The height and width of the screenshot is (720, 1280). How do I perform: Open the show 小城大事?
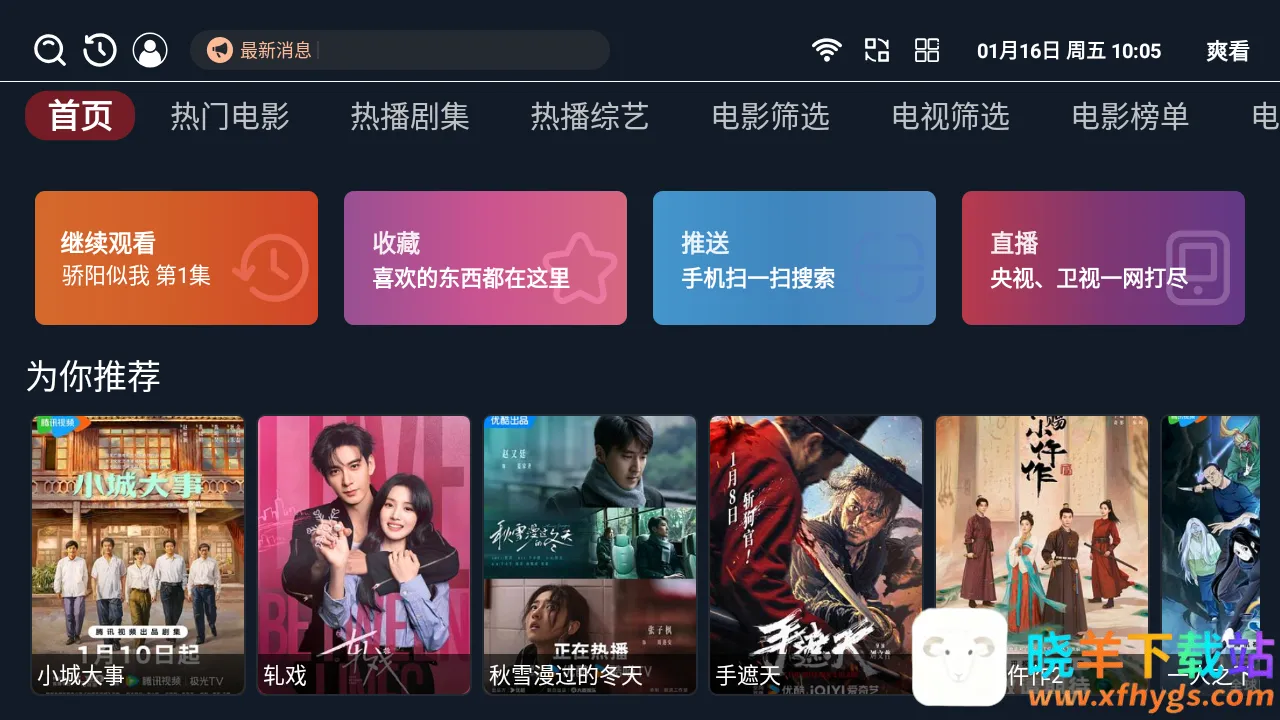(x=138, y=555)
